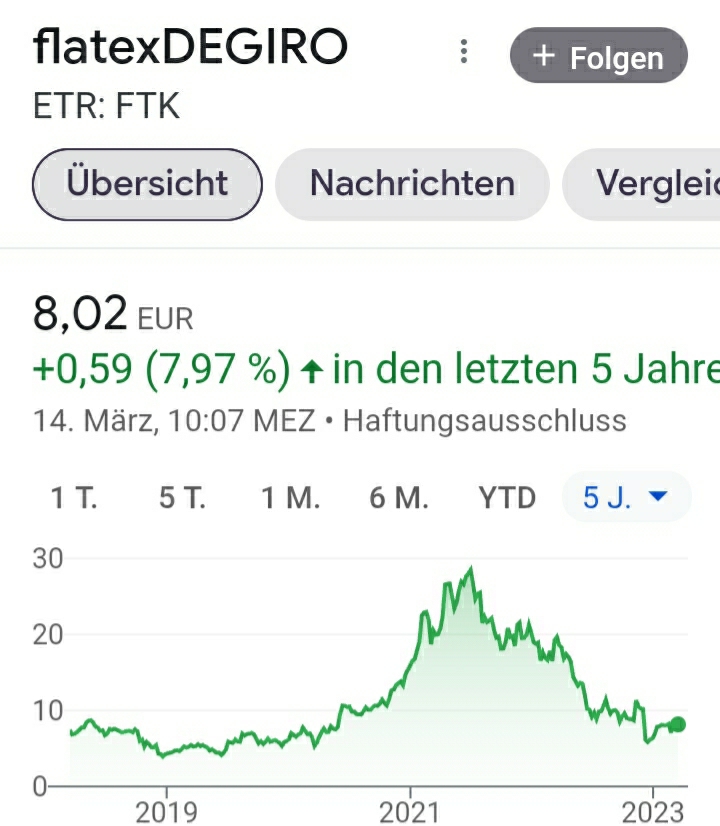
Task: Enable the YTD chart view
Action: coord(508,497)
